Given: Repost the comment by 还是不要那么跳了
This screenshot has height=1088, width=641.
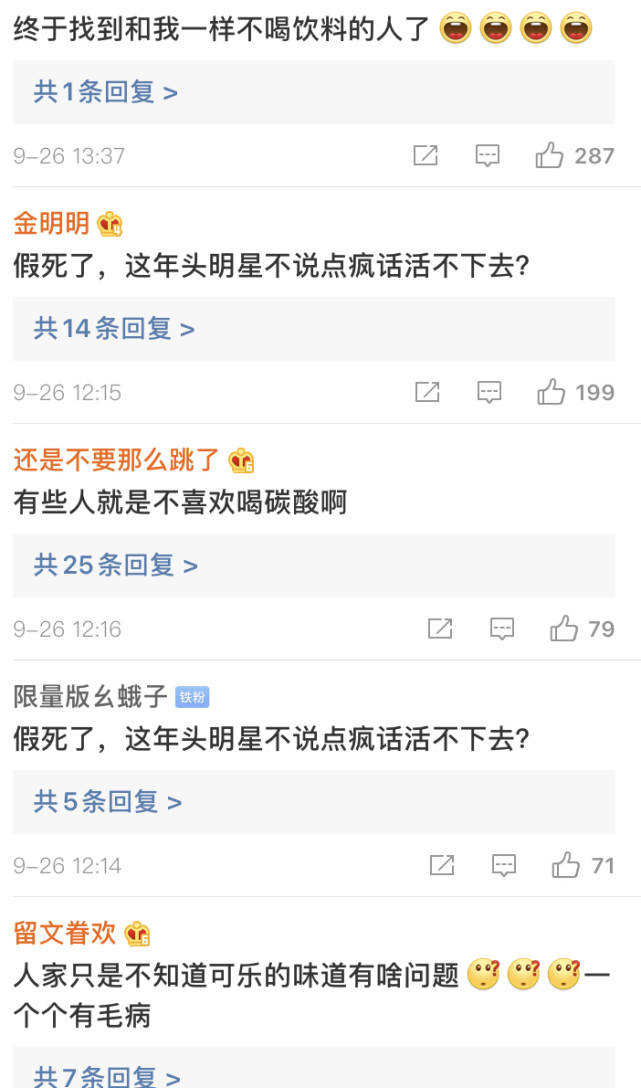Looking at the screenshot, I should point(440,629).
